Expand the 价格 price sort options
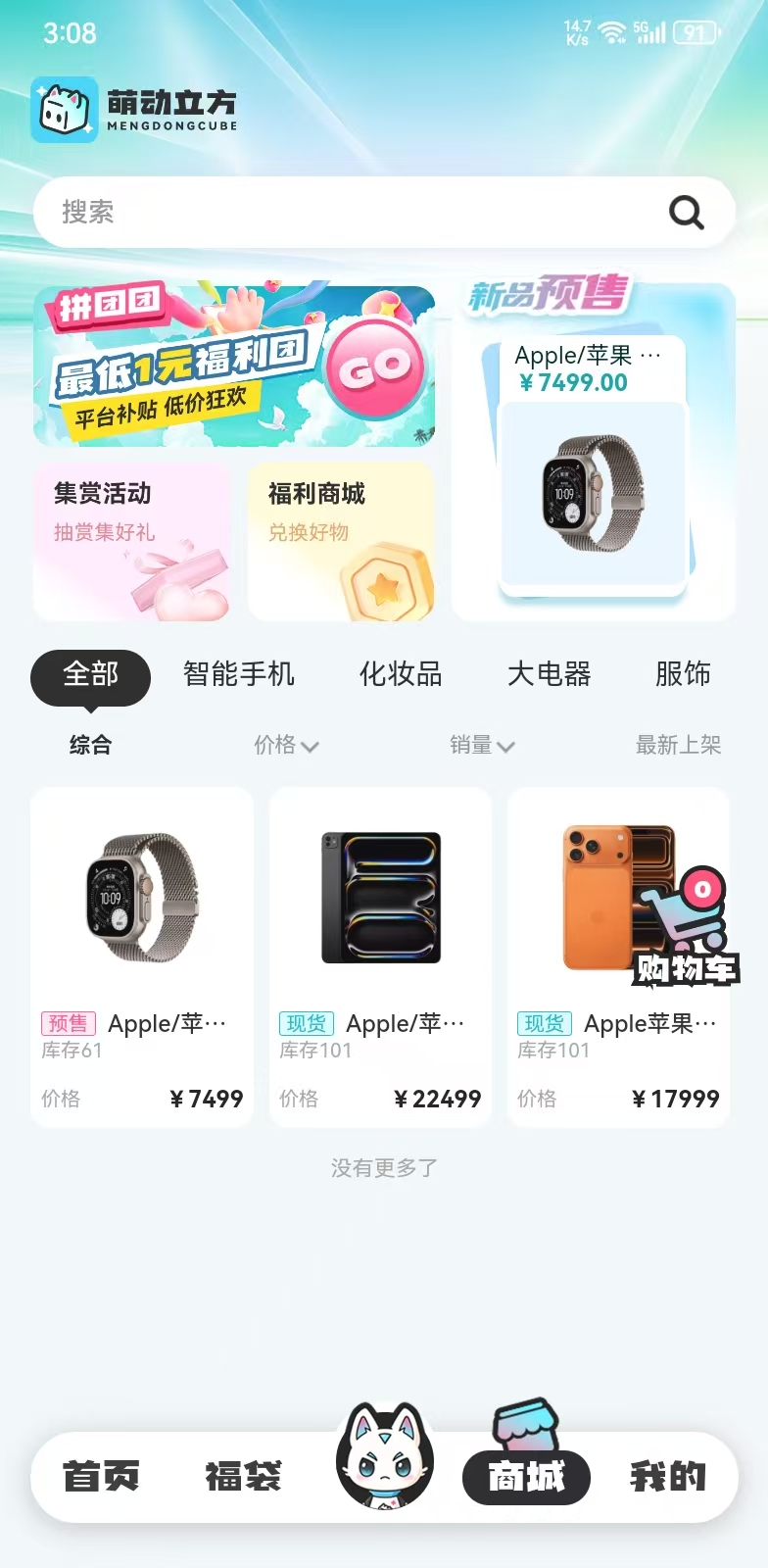The image size is (768, 1568). coord(287,745)
